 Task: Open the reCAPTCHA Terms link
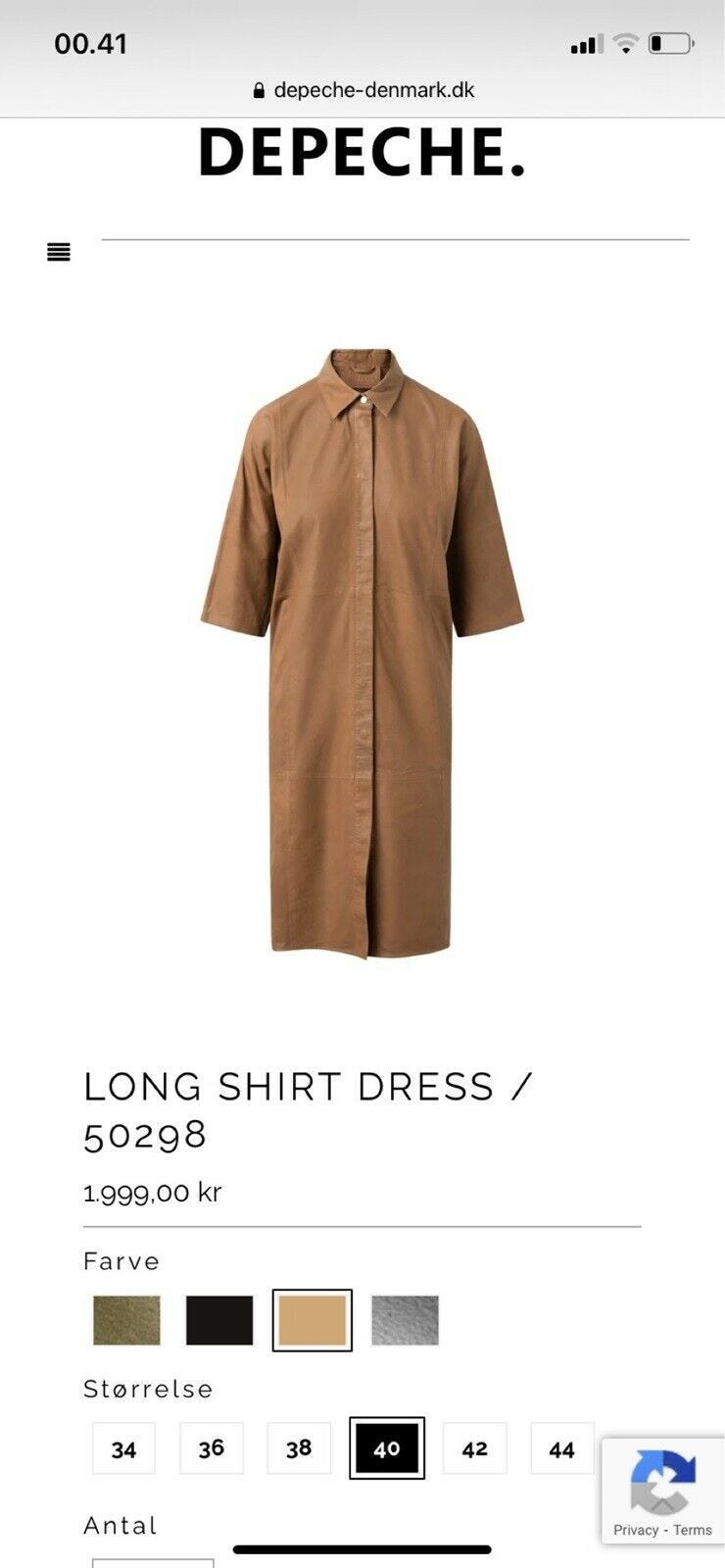pyautogui.click(x=693, y=1530)
